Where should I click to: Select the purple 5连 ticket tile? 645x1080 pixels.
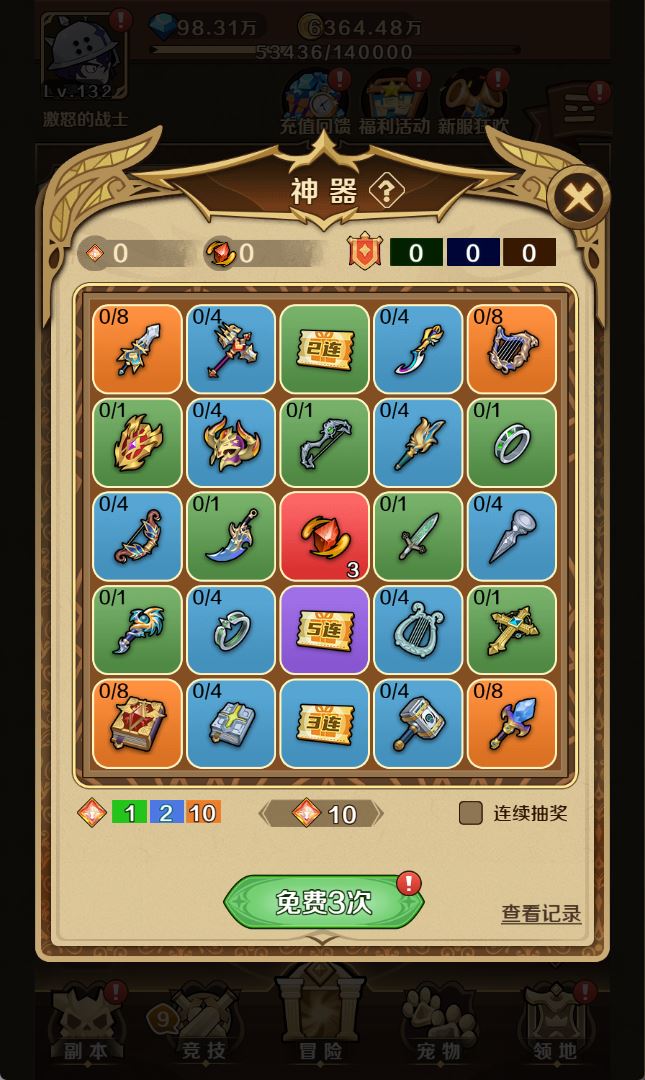[x=324, y=630]
